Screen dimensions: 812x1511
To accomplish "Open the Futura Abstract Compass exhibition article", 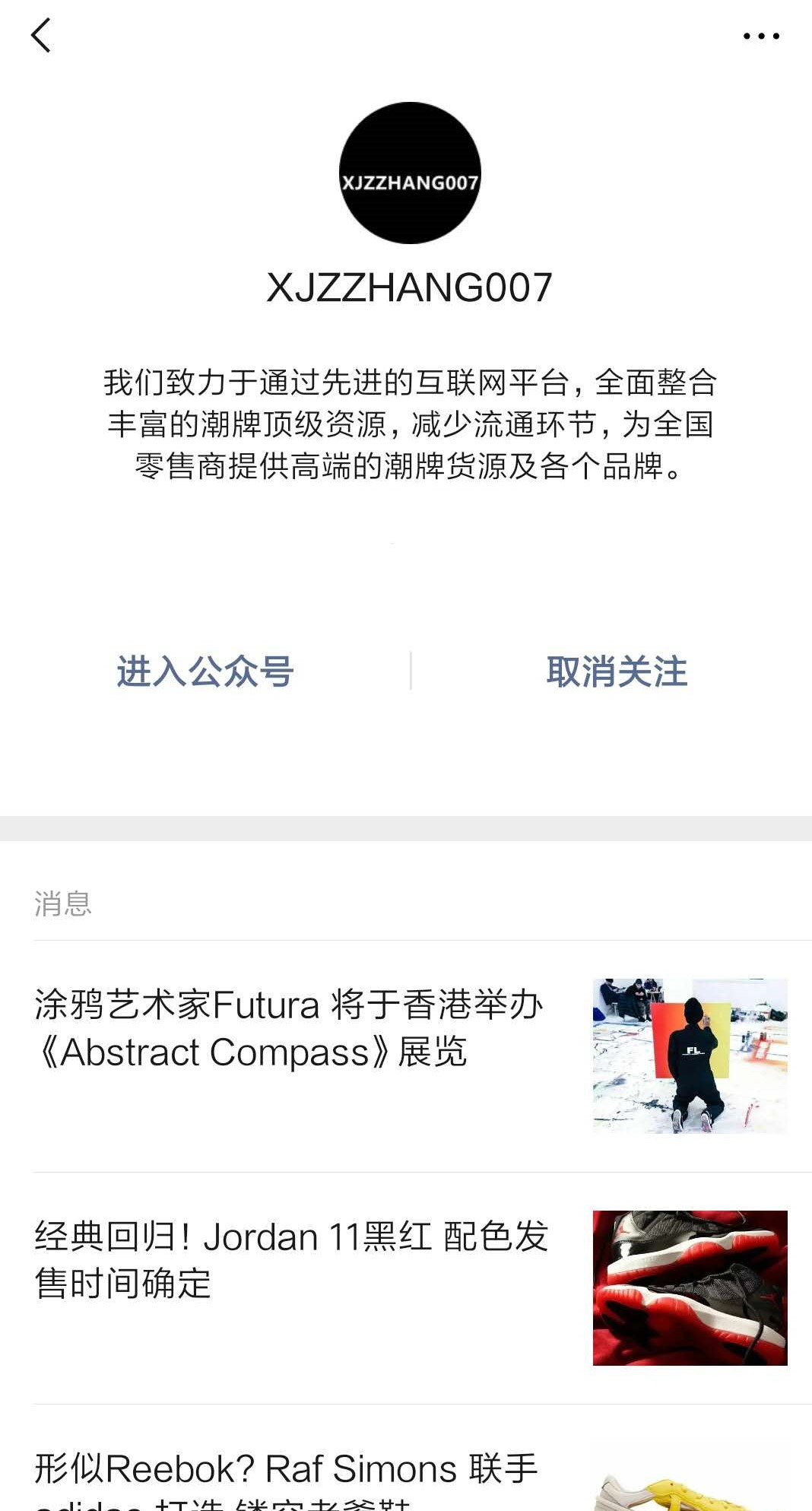I will (289, 1029).
